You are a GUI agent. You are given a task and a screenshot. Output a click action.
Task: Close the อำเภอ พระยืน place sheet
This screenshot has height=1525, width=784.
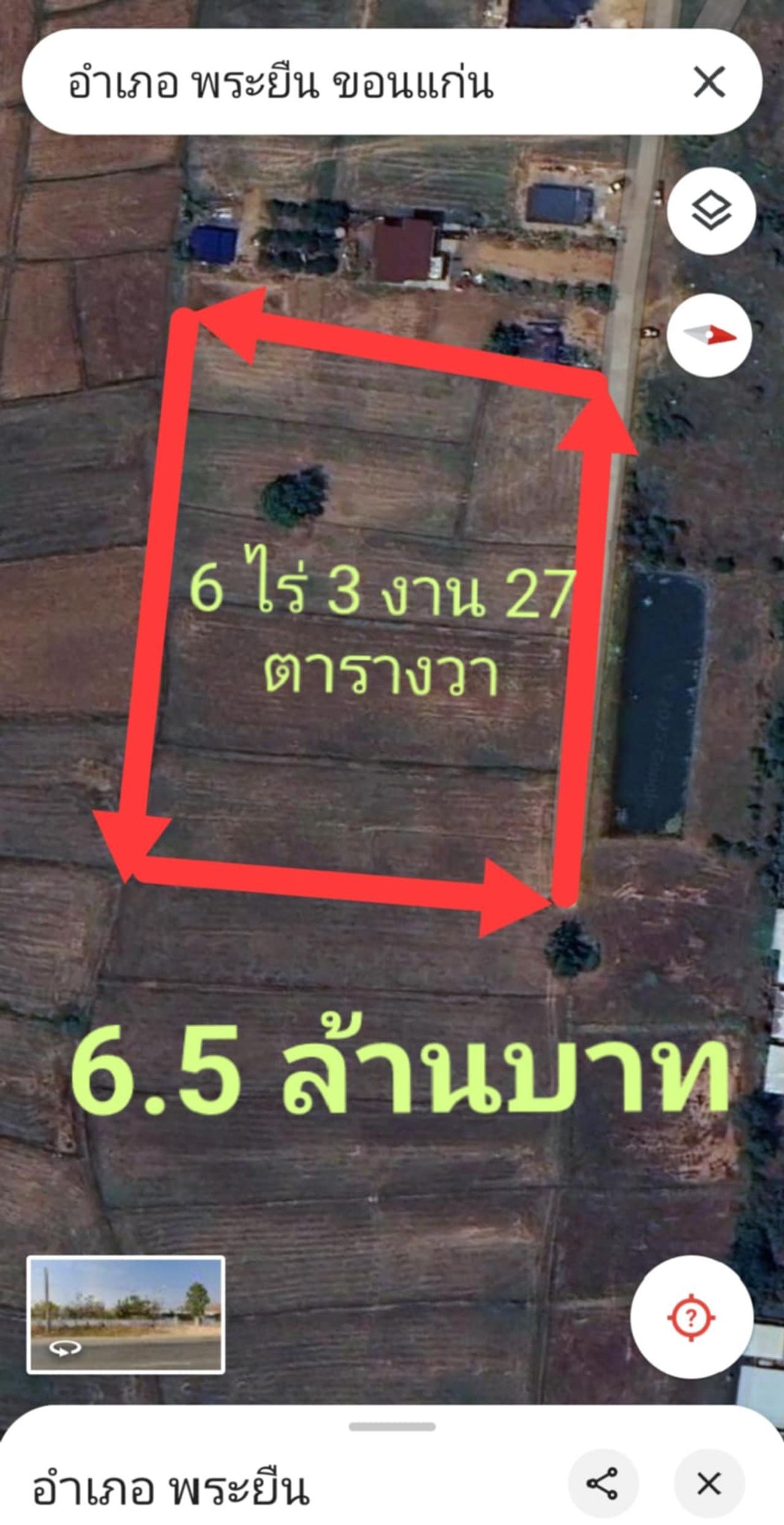point(709,1483)
